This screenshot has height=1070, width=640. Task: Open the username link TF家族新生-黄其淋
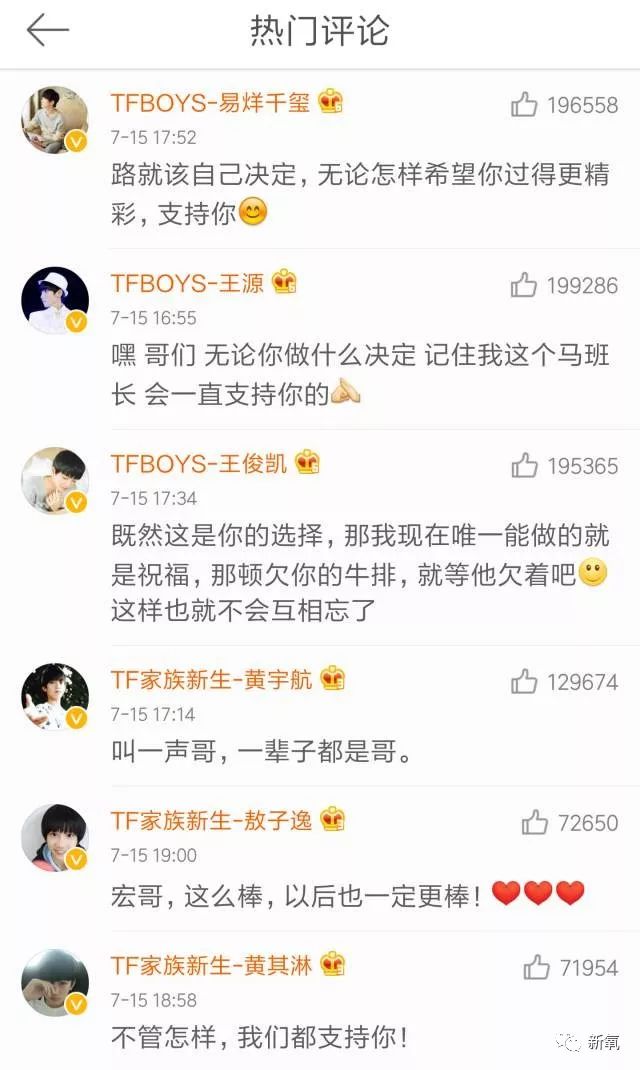[x=211, y=965]
